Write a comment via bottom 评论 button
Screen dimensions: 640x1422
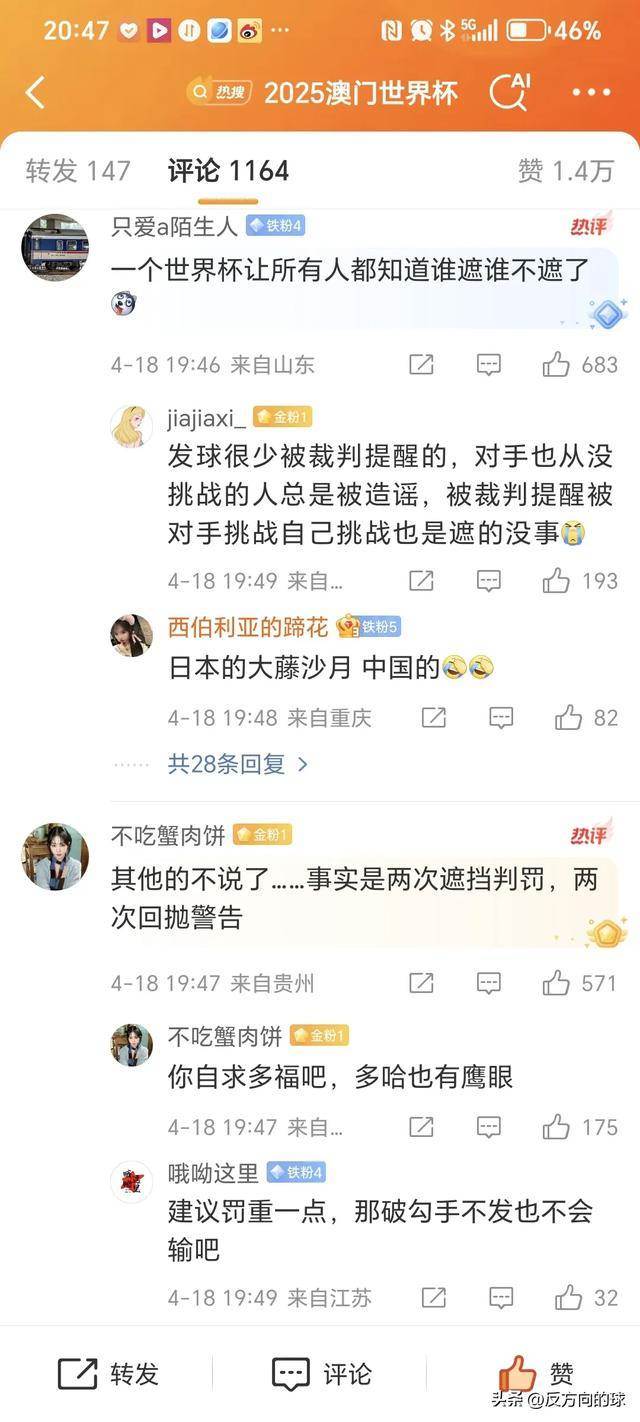[x=322, y=1374]
